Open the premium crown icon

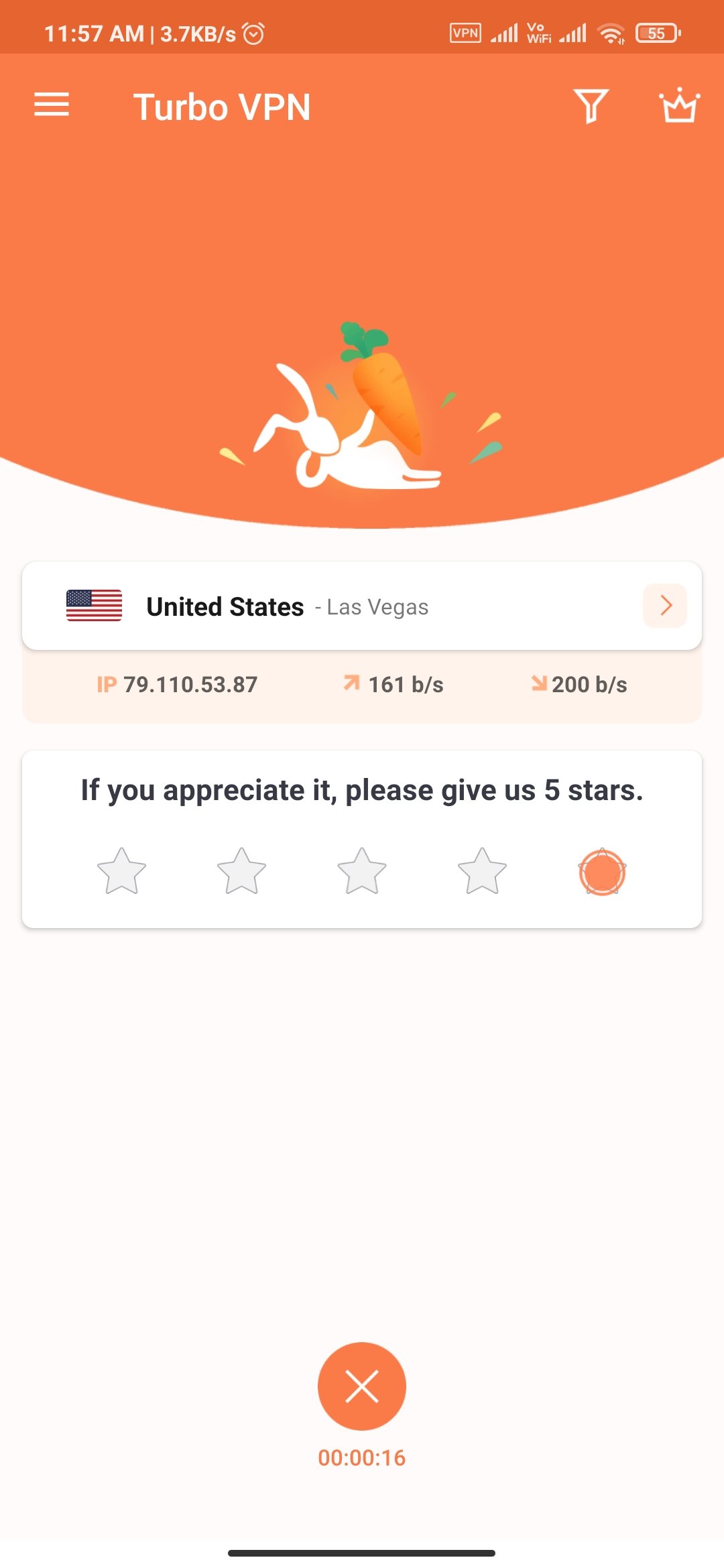[x=680, y=106]
